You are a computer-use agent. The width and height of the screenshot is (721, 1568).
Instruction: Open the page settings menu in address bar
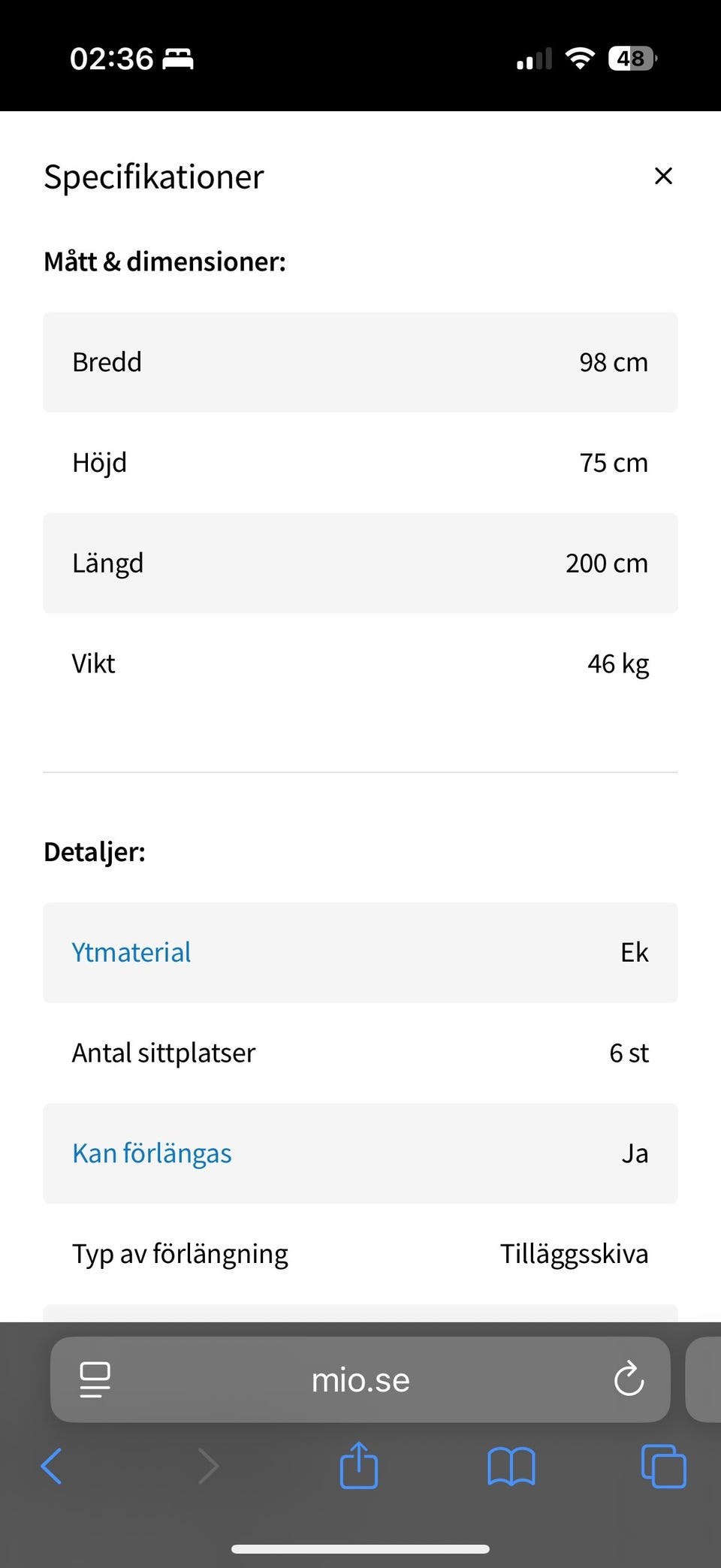tap(95, 1379)
